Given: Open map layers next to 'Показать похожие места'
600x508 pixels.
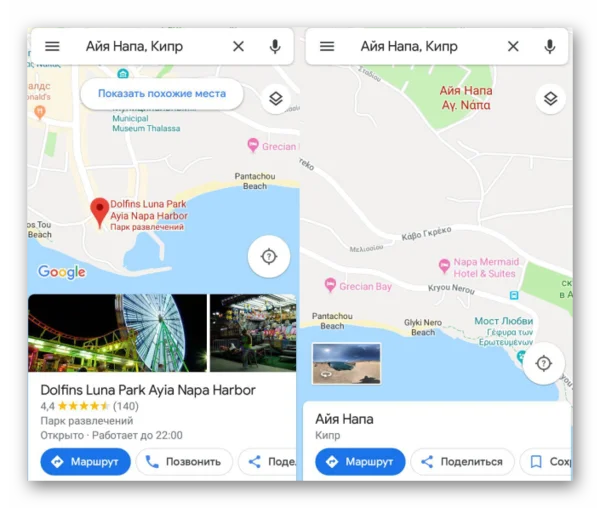Looking at the screenshot, I should 275,98.
